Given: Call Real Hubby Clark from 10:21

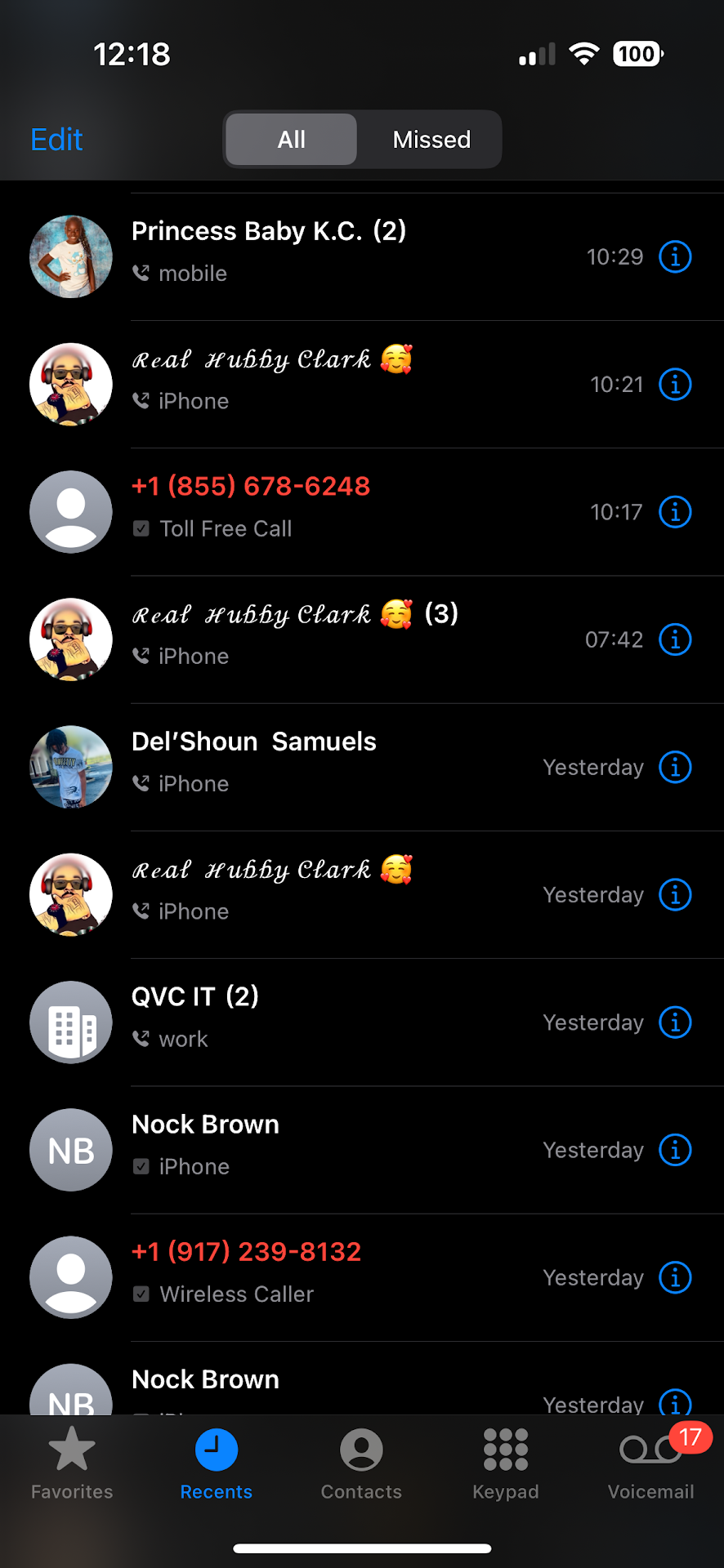Looking at the screenshot, I should point(327,380).
